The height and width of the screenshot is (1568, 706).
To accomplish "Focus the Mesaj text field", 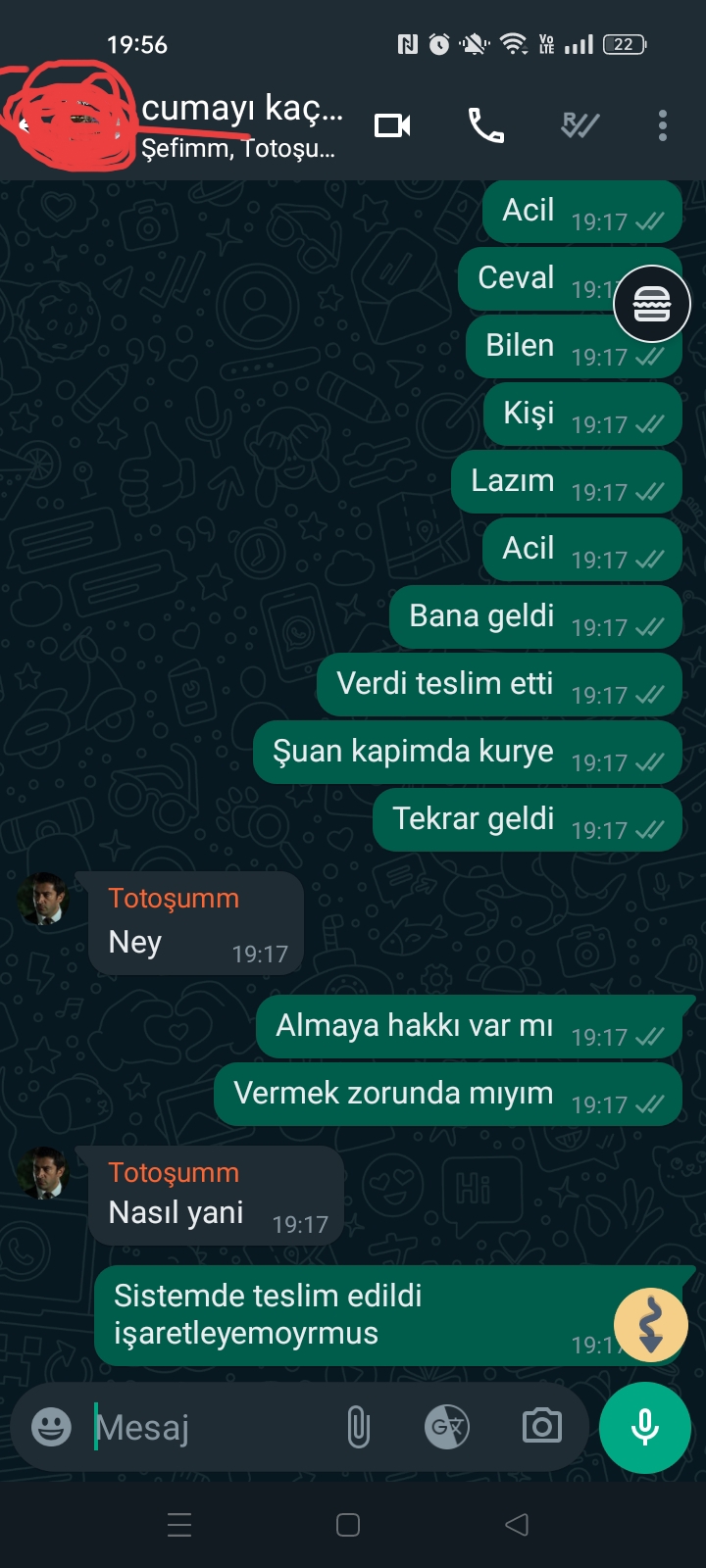I will (x=206, y=1427).
